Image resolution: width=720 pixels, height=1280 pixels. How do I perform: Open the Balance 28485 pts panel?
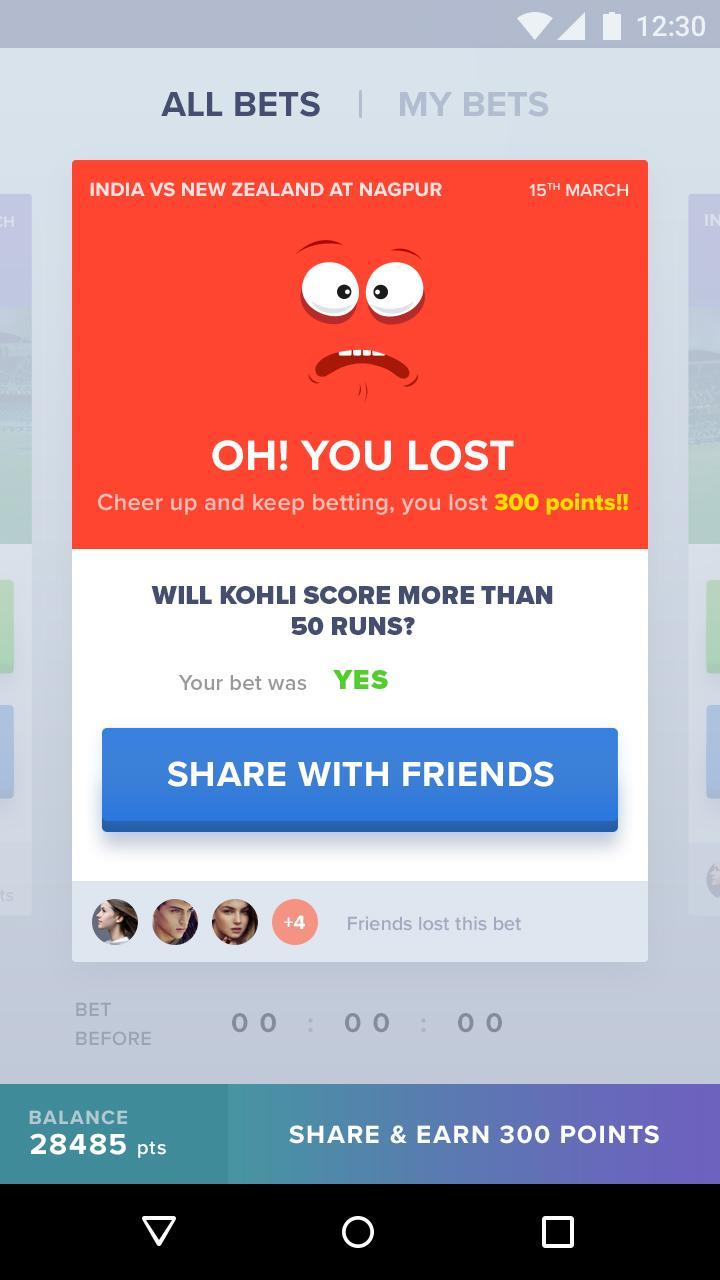(113, 1134)
